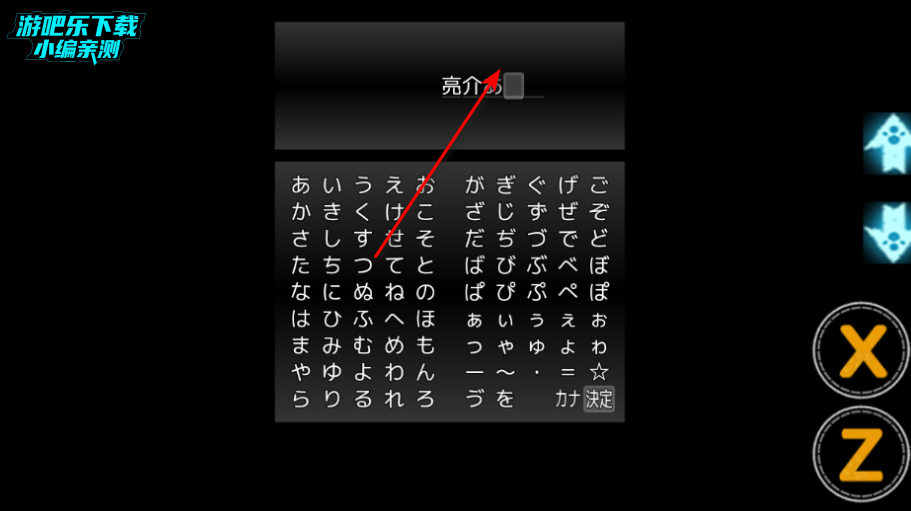Tap the orange Z button
This screenshot has height=511, width=911.
pyautogui.click(x=861, y=454)
